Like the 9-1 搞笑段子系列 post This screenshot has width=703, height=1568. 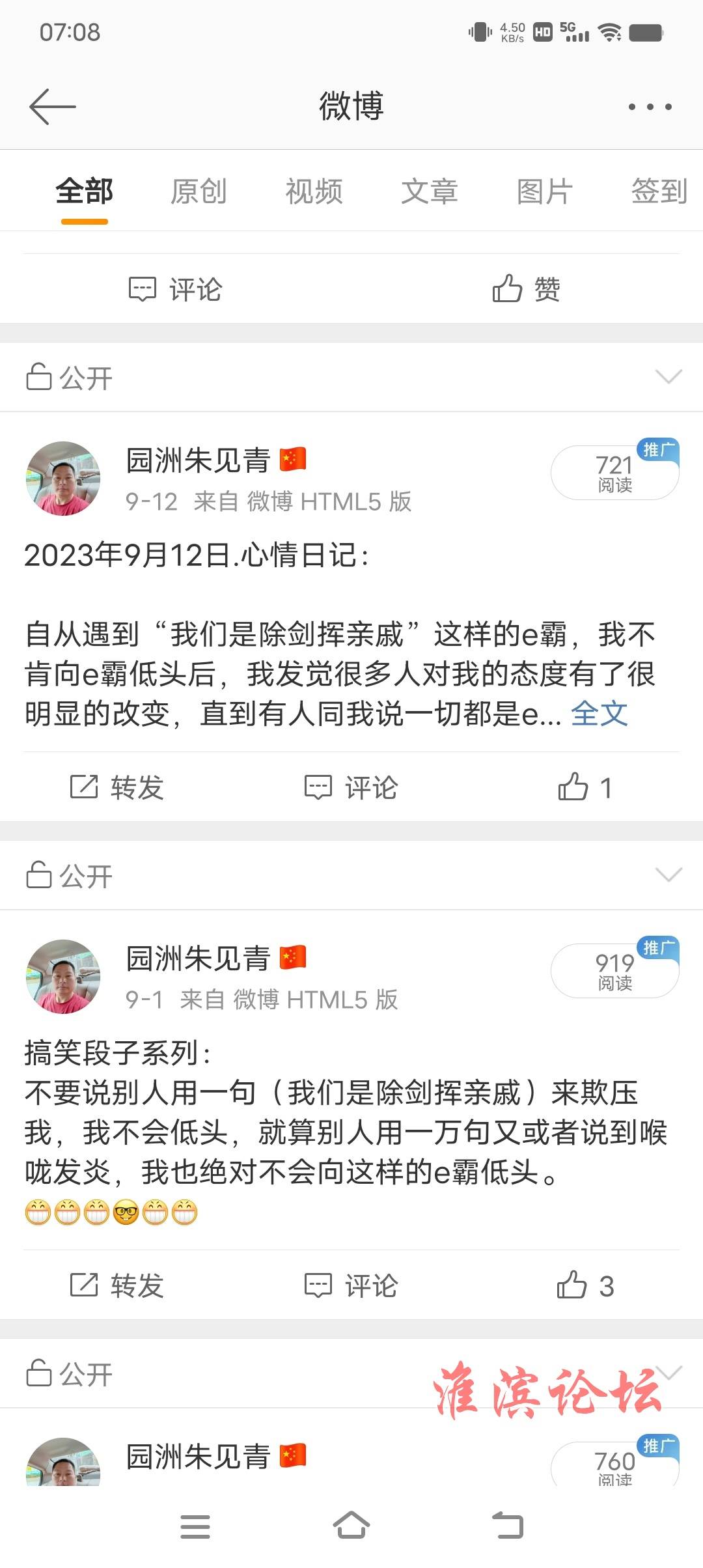click(x=585, y=1285)
